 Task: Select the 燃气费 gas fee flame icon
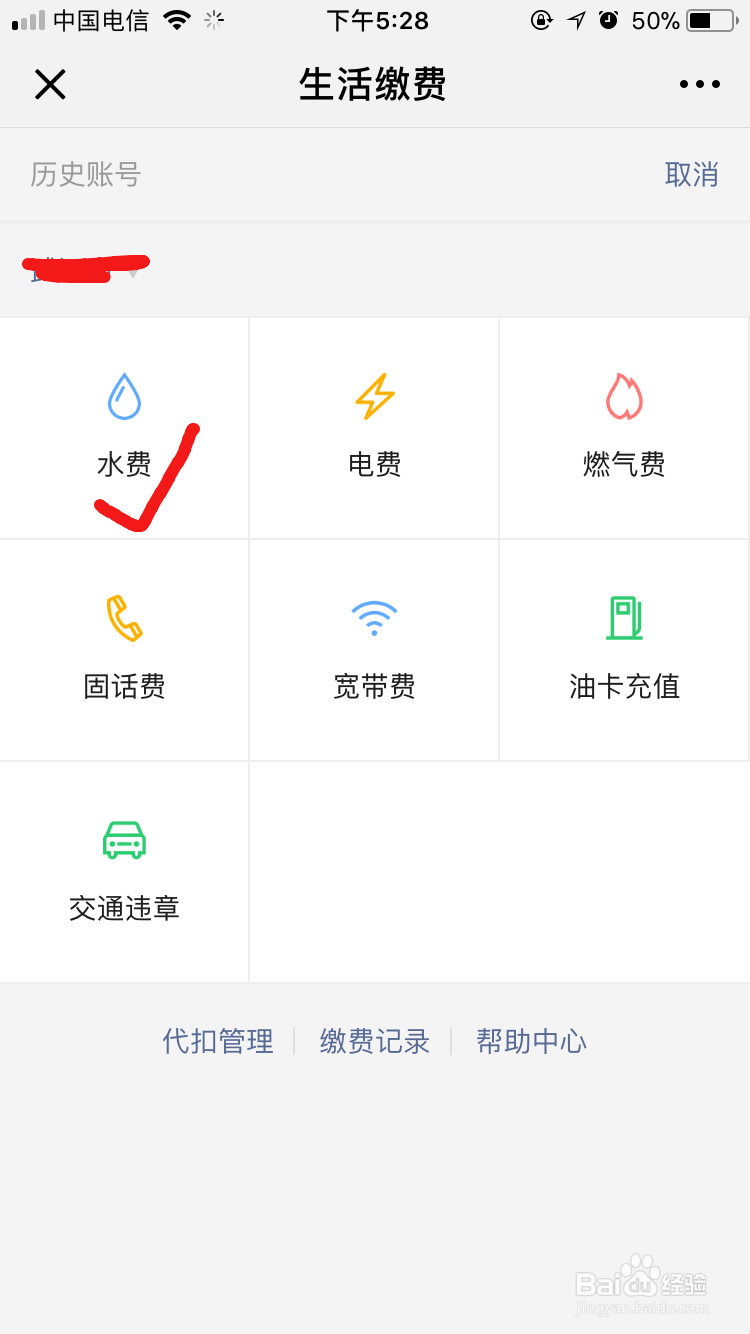pyautogui.click(x=623, y=427)
